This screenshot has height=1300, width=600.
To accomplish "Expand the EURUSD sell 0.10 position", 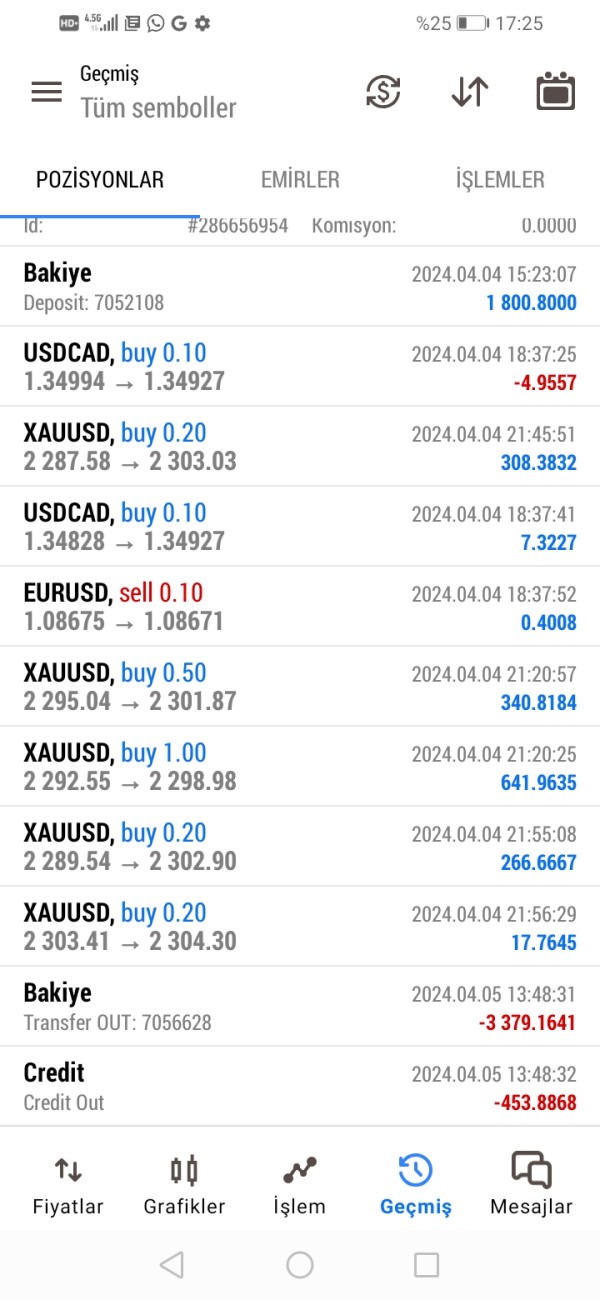I will point(300,607).
